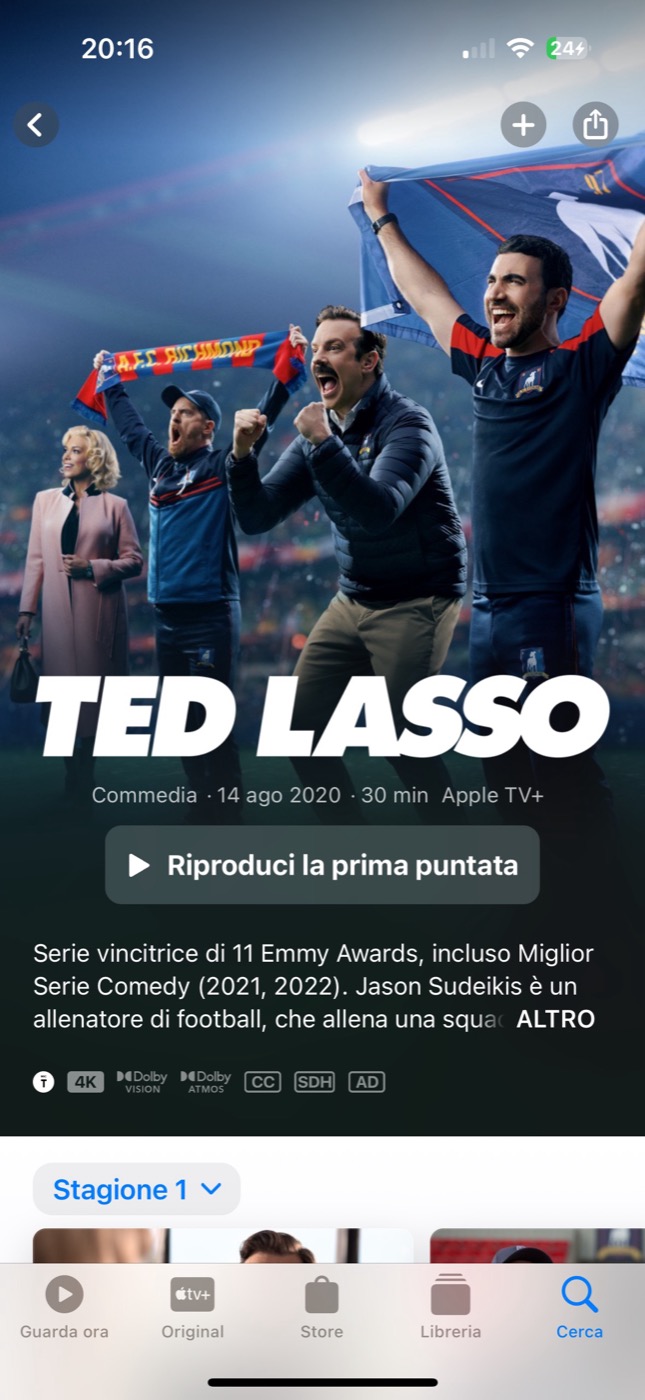Tap Riproduci la prima puntata
645x1400 pixels.
pyautogui.click(x=322, y=865)
